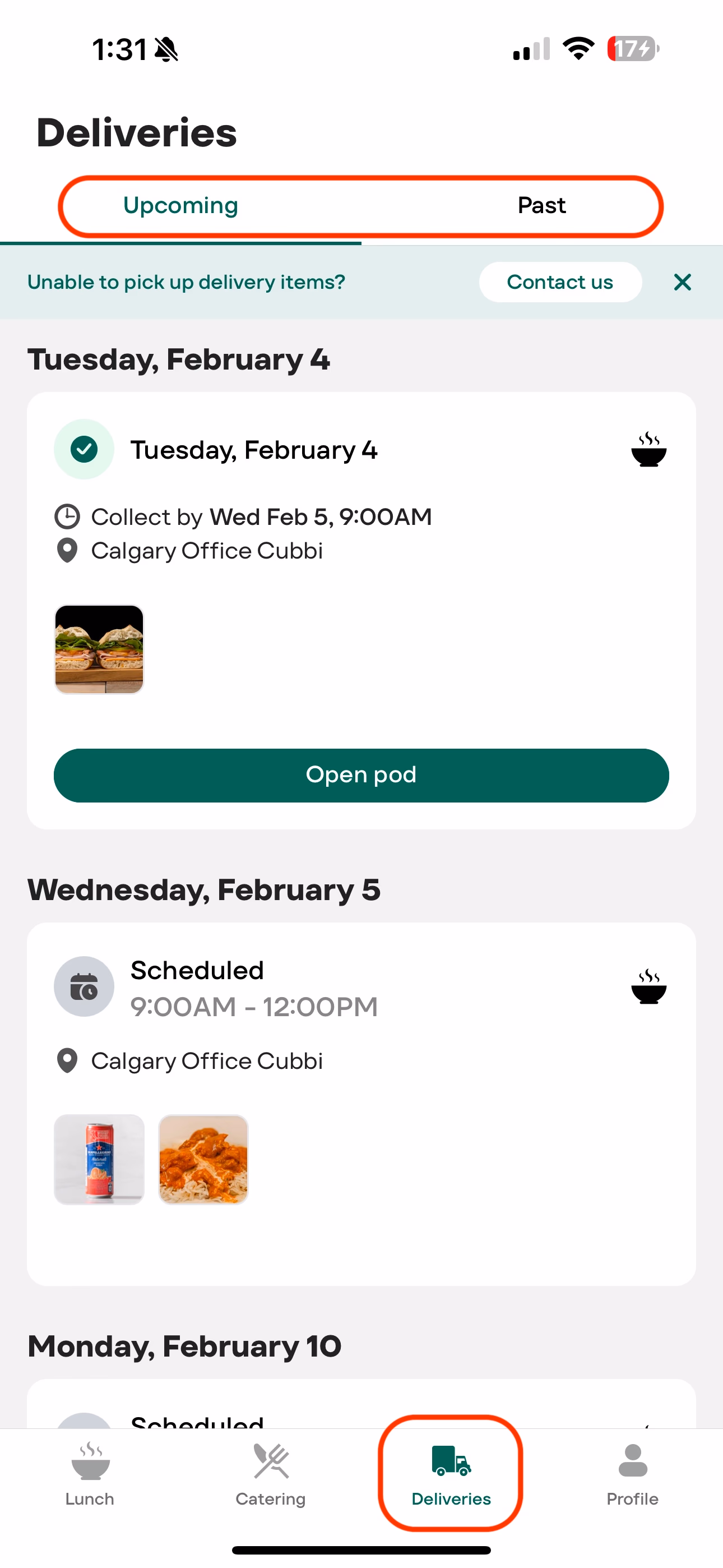Switch to the Upcoming deliveries tab
The image size is (723, 1568).
(x=180, y=206)
